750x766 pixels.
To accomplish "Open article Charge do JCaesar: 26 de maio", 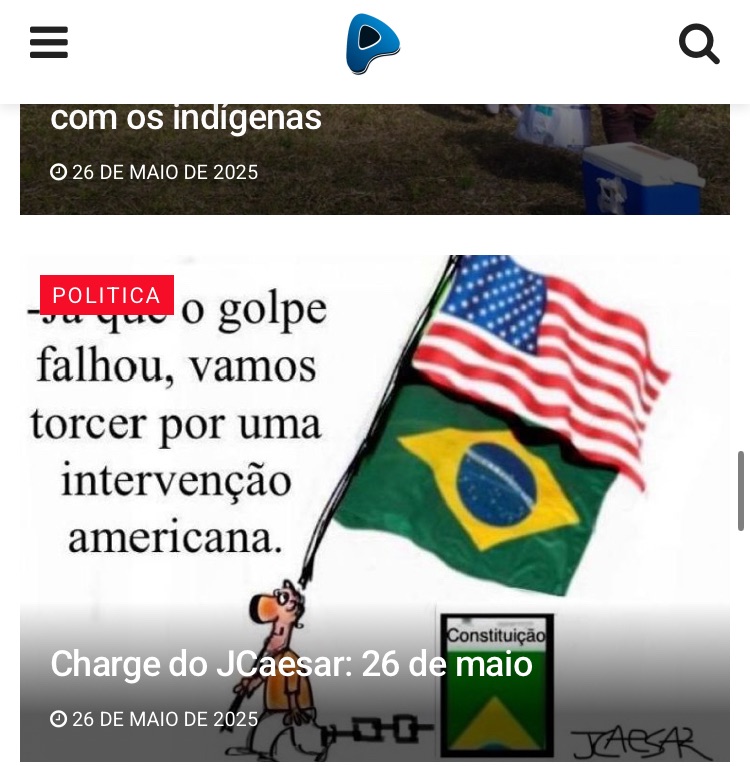I will [291, 664].
